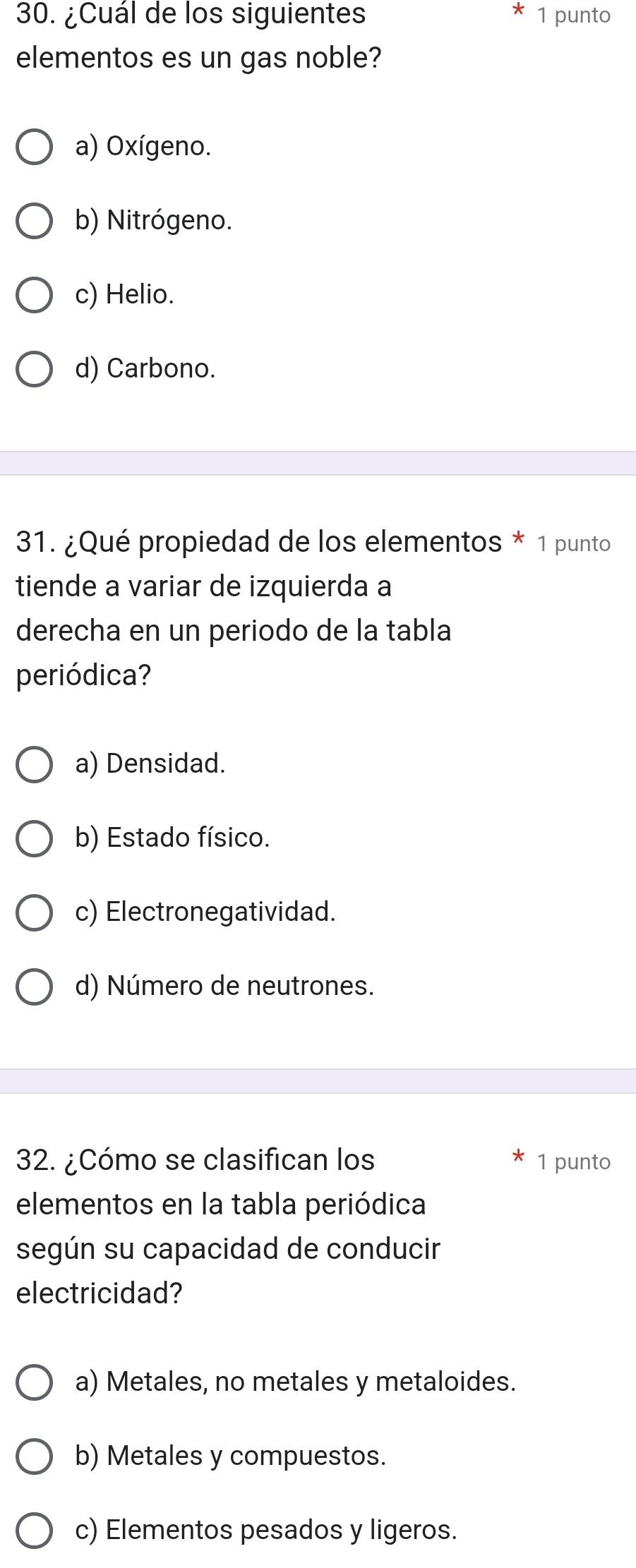The width and height of the screenshot is (636, 1568).
Task: Choose b) Metales y compuestos
Action: pyautogui.click(x=34, y=1455)
